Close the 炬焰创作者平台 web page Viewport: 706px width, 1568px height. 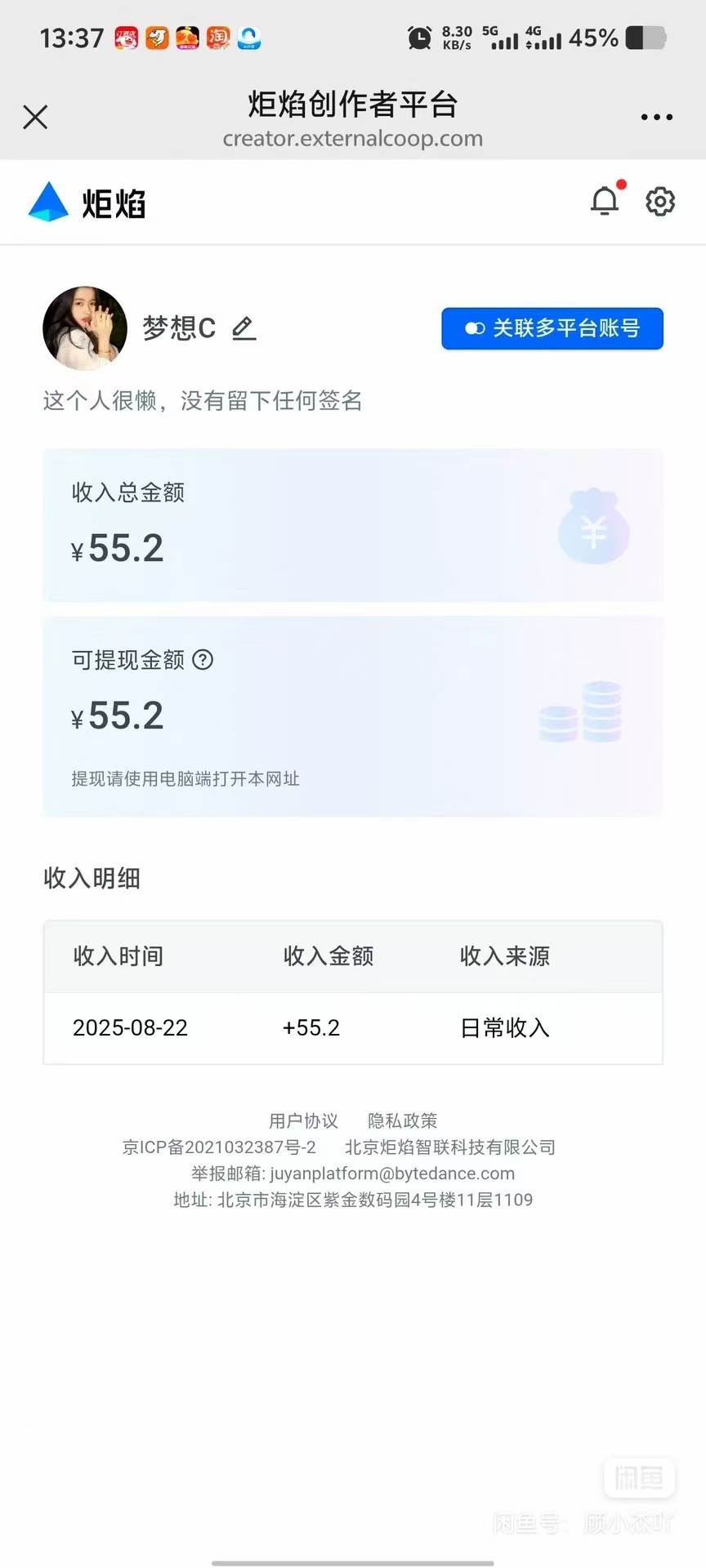point(35,117)
